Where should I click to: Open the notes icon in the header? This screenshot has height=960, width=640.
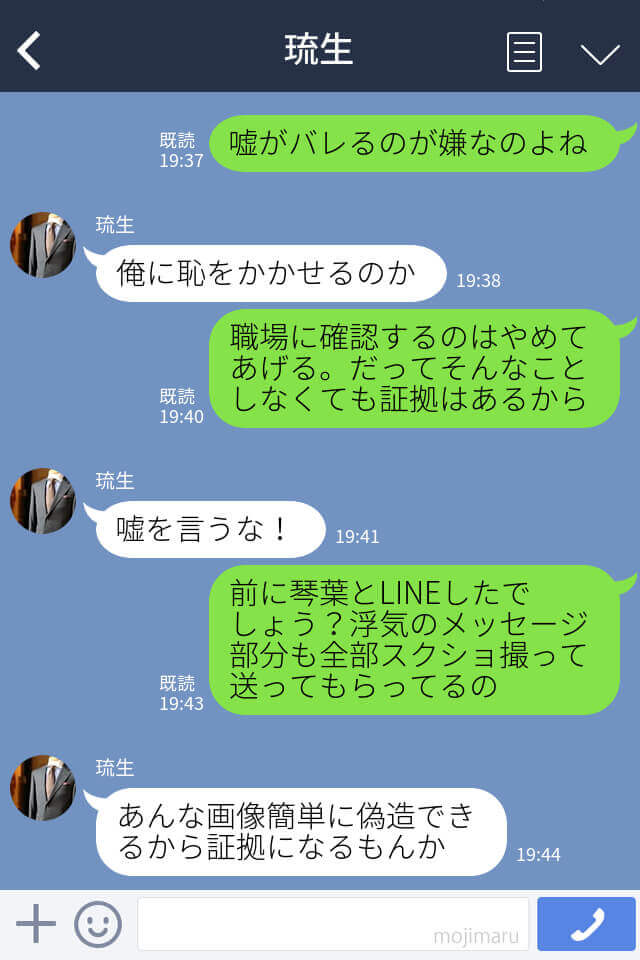(524, 52)
